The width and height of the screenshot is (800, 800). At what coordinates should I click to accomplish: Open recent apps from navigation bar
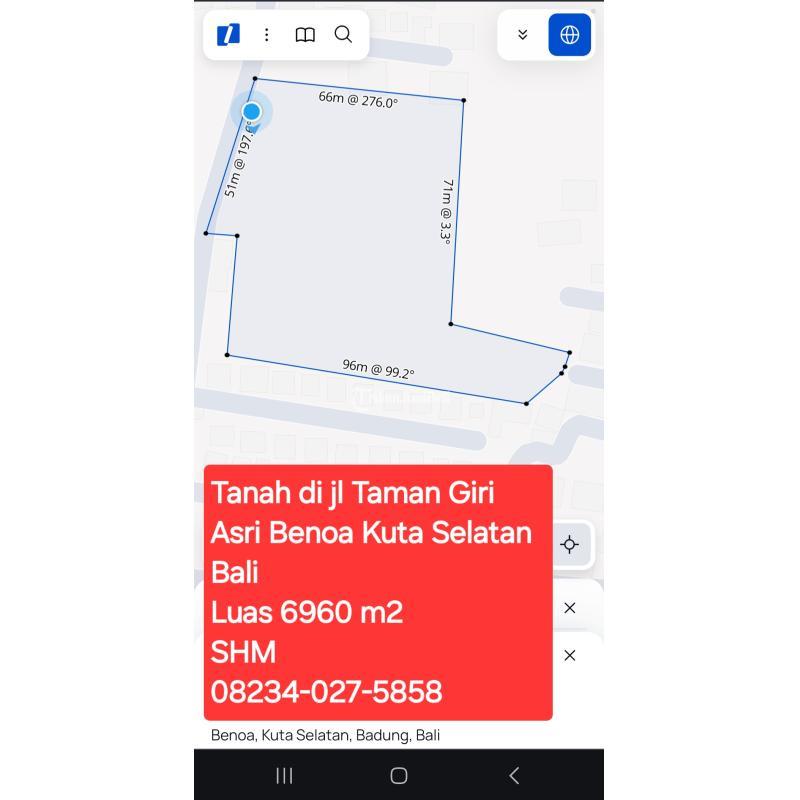coord(284,775)
